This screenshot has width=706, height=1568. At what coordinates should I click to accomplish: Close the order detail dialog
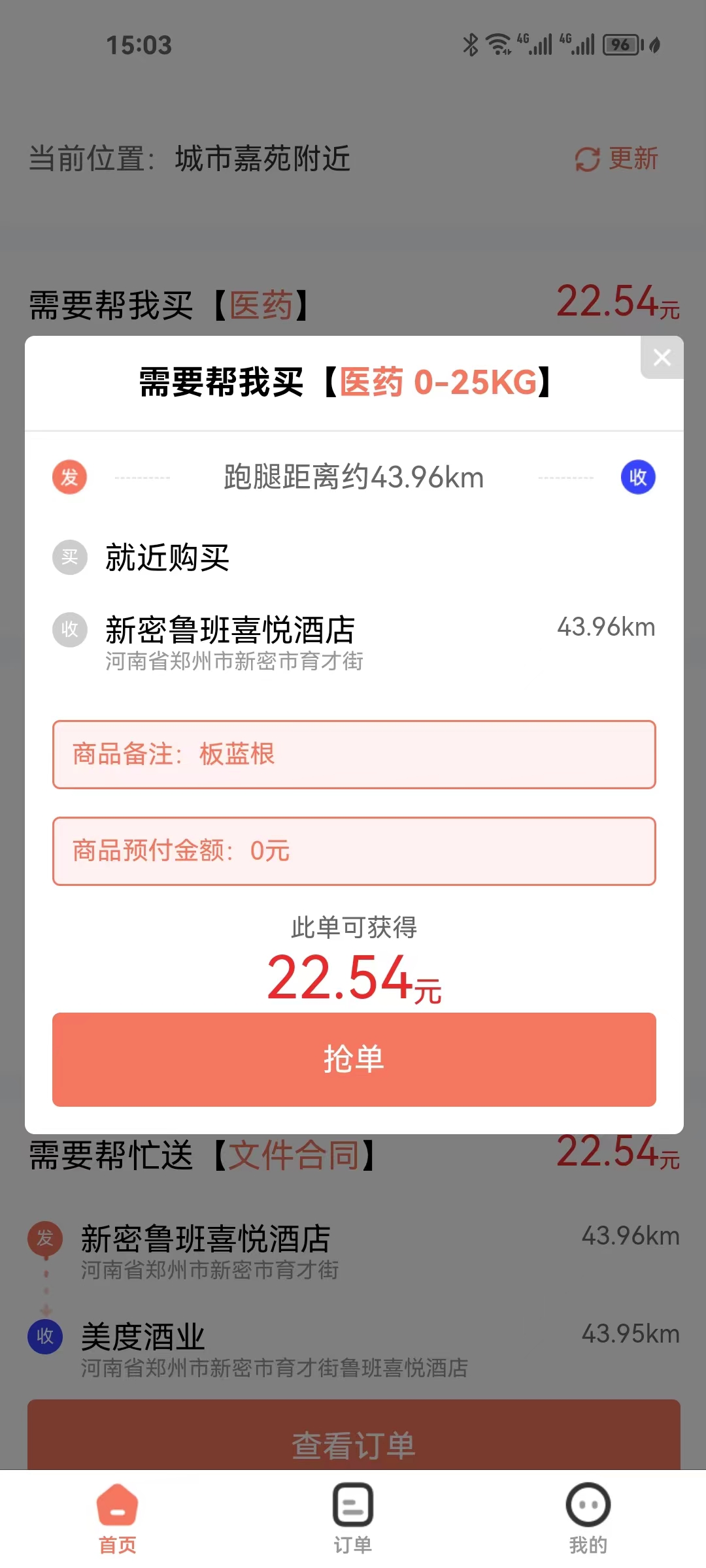pyautogui.click(x=662, y=357)
